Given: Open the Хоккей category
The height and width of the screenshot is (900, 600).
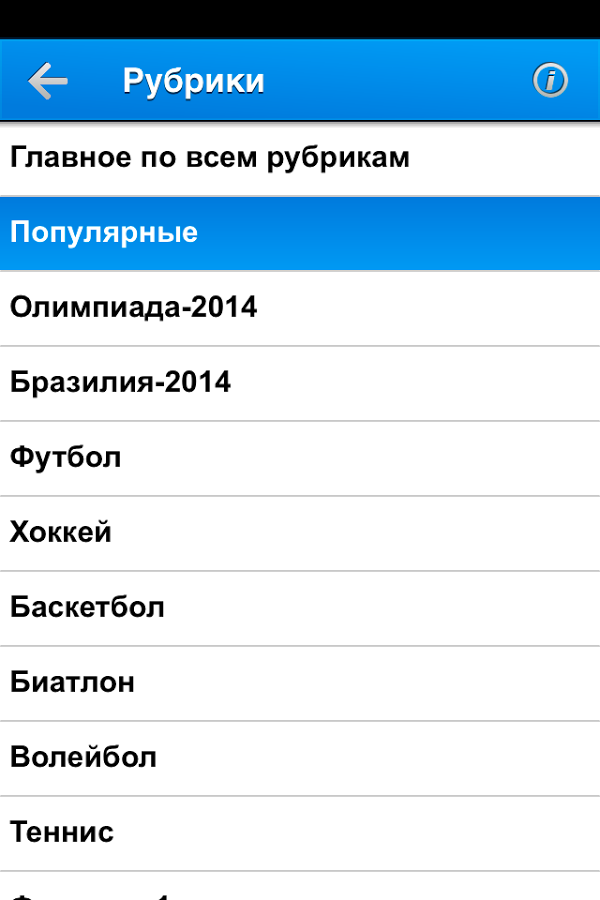Looking at the screenshot, I should pyautogui.click(x=300, y=533).
